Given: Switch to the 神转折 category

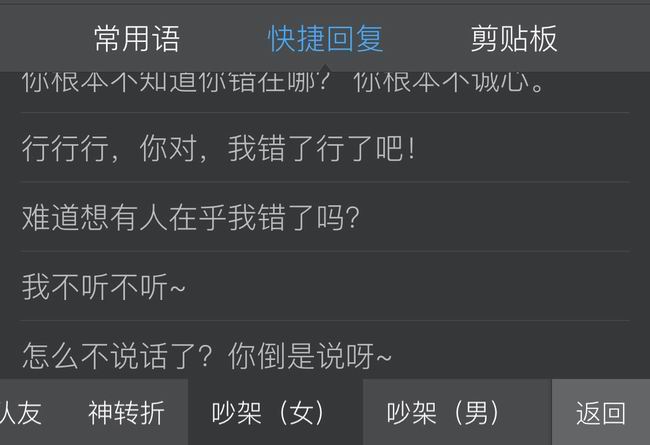Looking at the screenshot, I should point(126,412).
